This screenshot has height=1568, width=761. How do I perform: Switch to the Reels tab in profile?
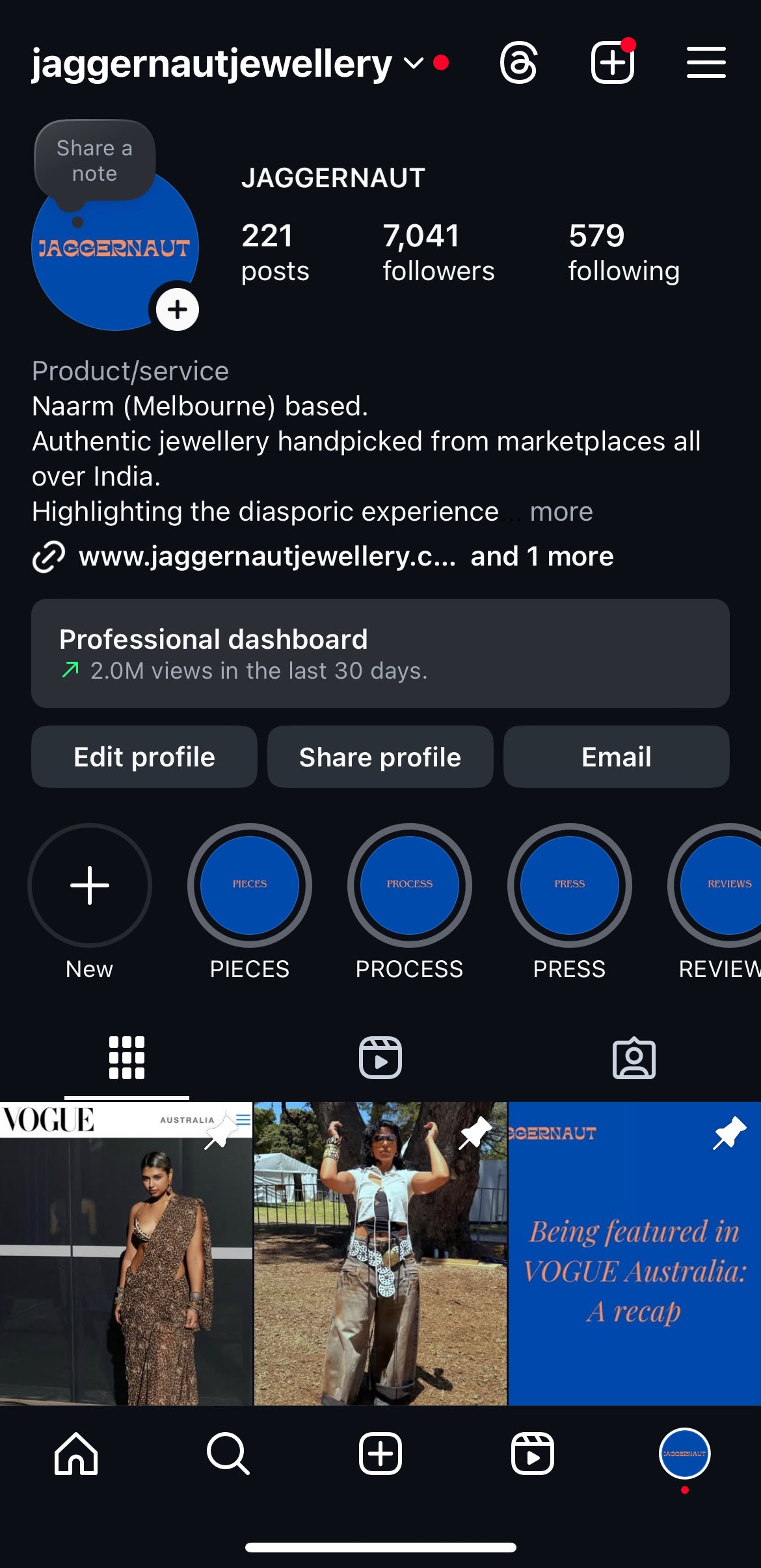pyautogui.click(x=380, y=1058)
